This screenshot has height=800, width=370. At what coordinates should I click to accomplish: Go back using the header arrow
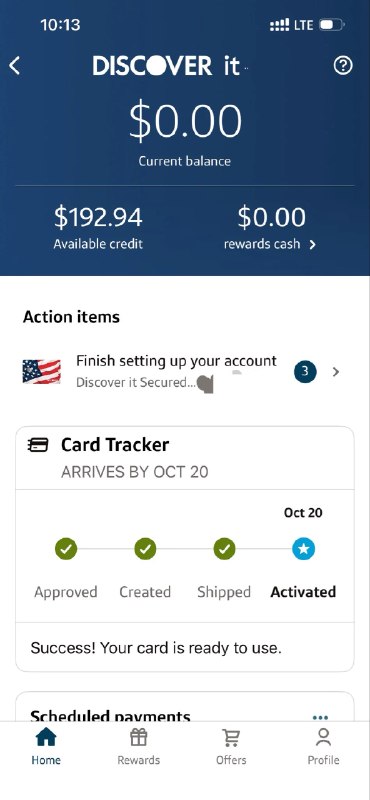[x=14, y=66]
